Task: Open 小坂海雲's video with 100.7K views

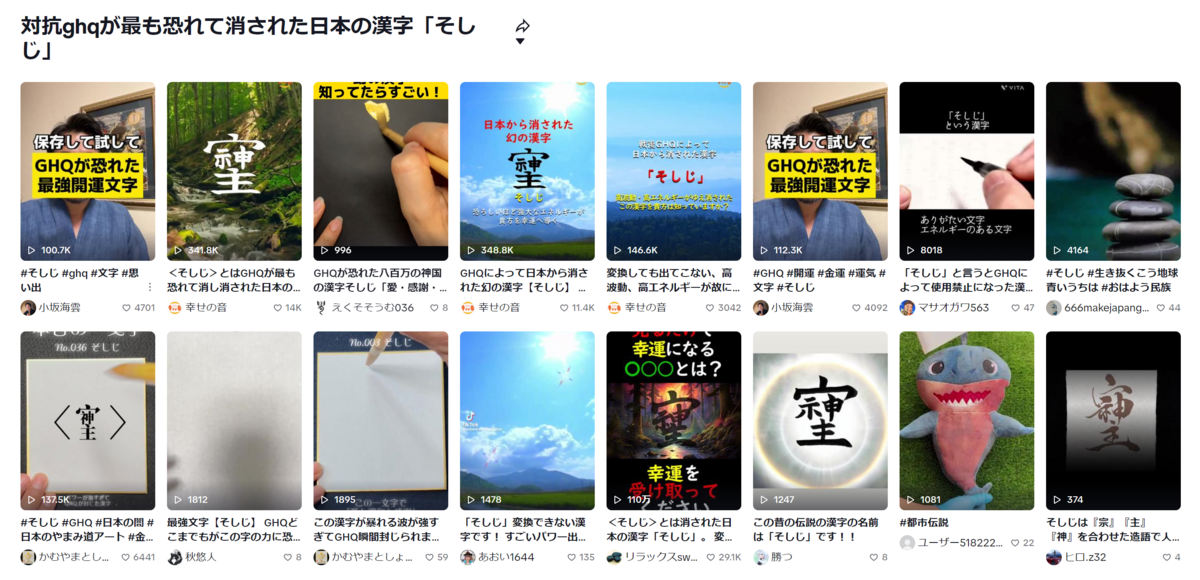Action: 88,171
